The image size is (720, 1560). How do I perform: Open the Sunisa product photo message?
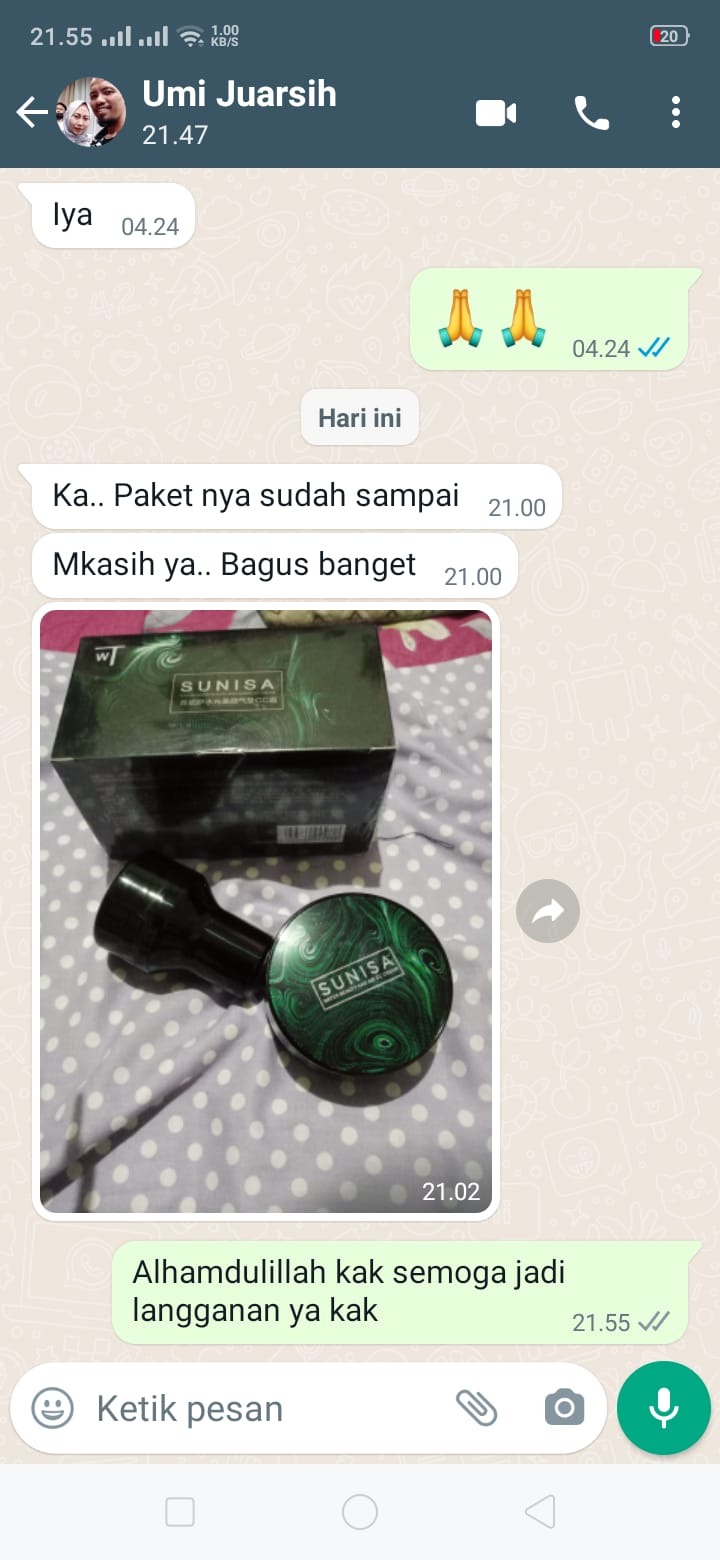[266, 911]
